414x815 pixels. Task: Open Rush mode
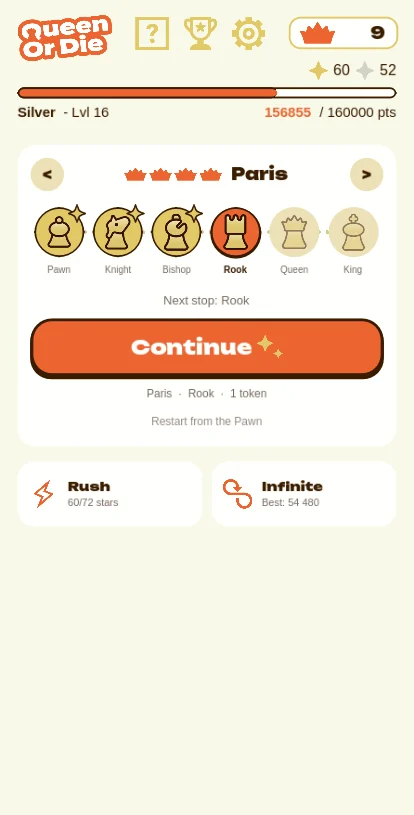(x=110, y=494)
